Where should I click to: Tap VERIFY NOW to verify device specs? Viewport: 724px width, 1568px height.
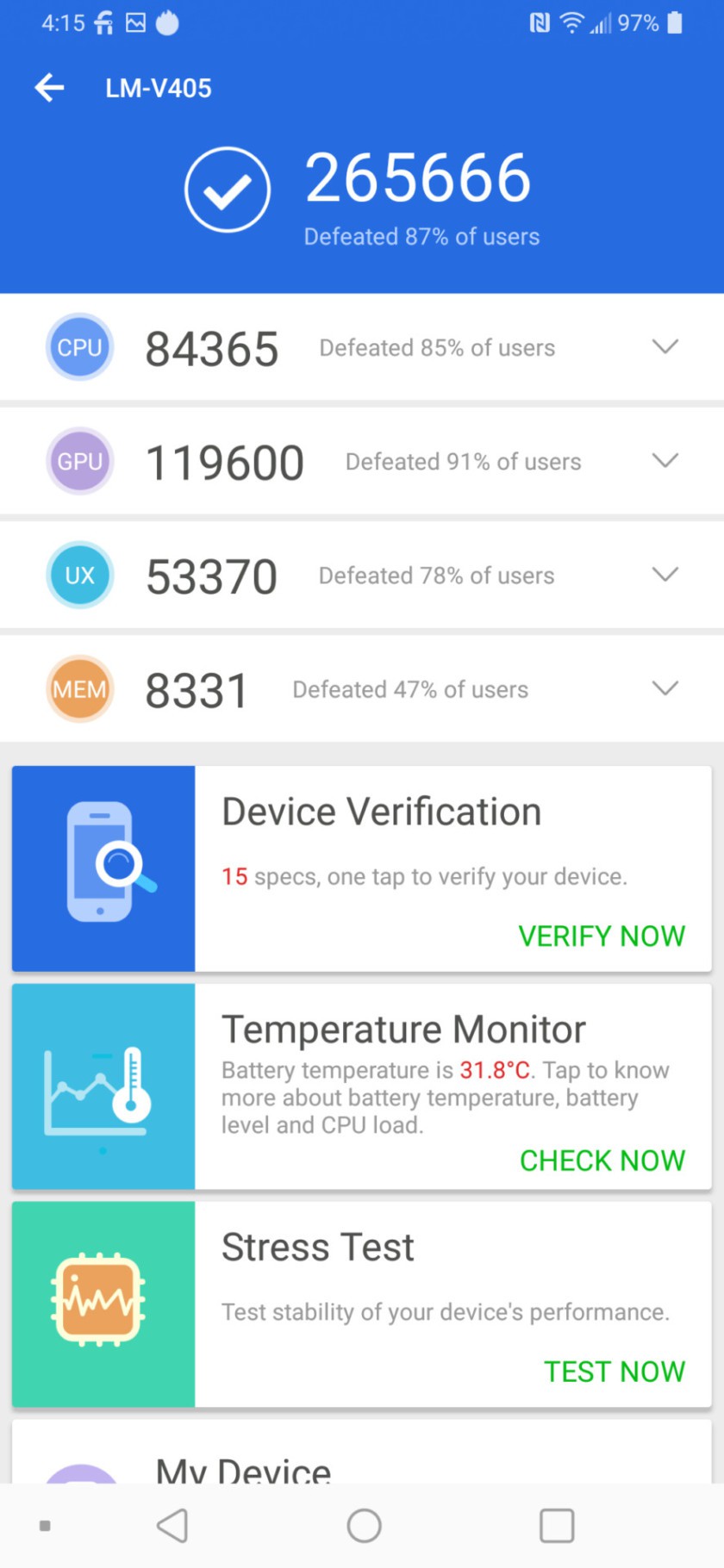pos(602,936)
